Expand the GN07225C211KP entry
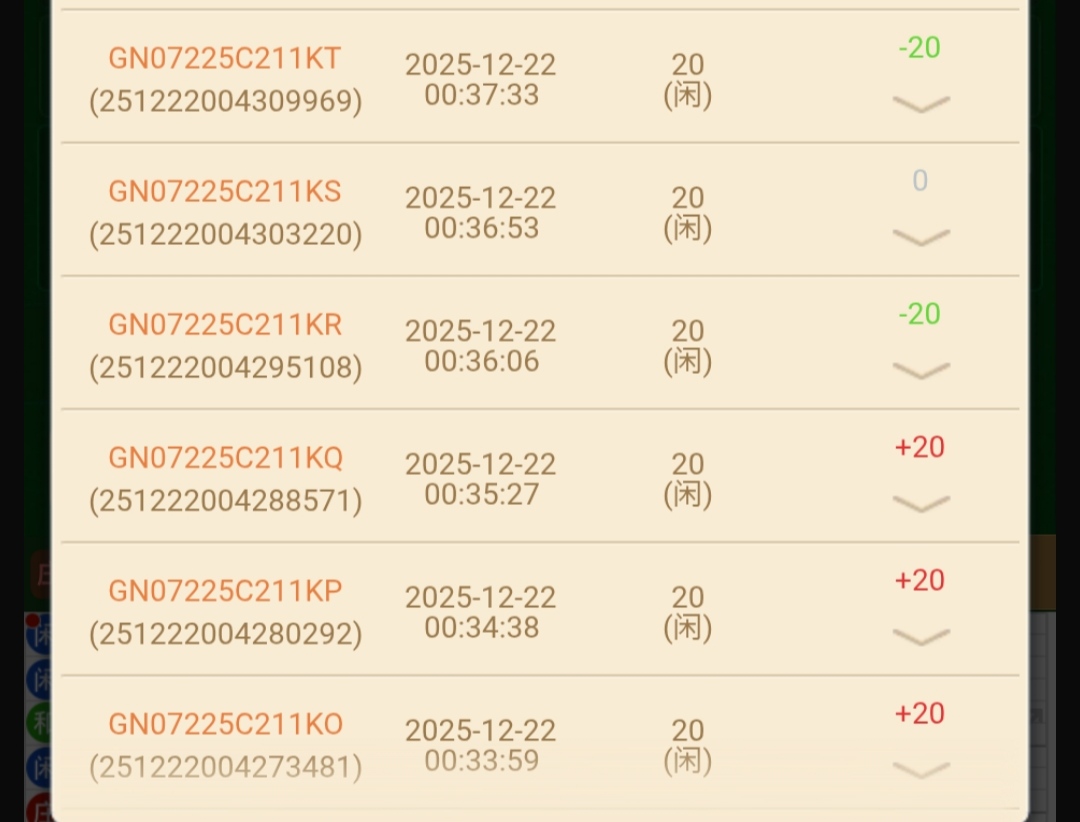 (x=920, y=637)
